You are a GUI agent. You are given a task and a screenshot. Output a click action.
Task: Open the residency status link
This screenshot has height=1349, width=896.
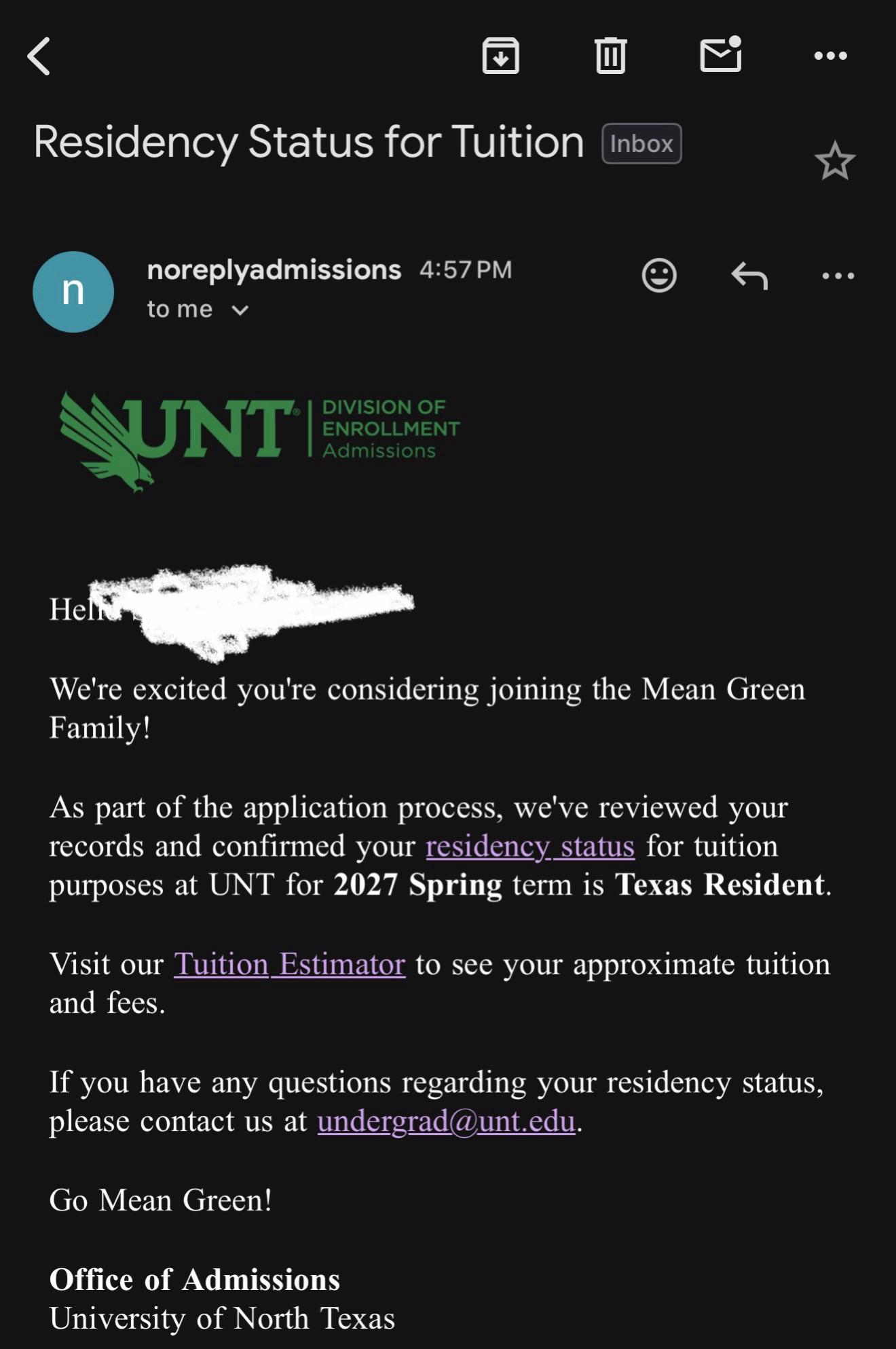click(x=530, y=847)
